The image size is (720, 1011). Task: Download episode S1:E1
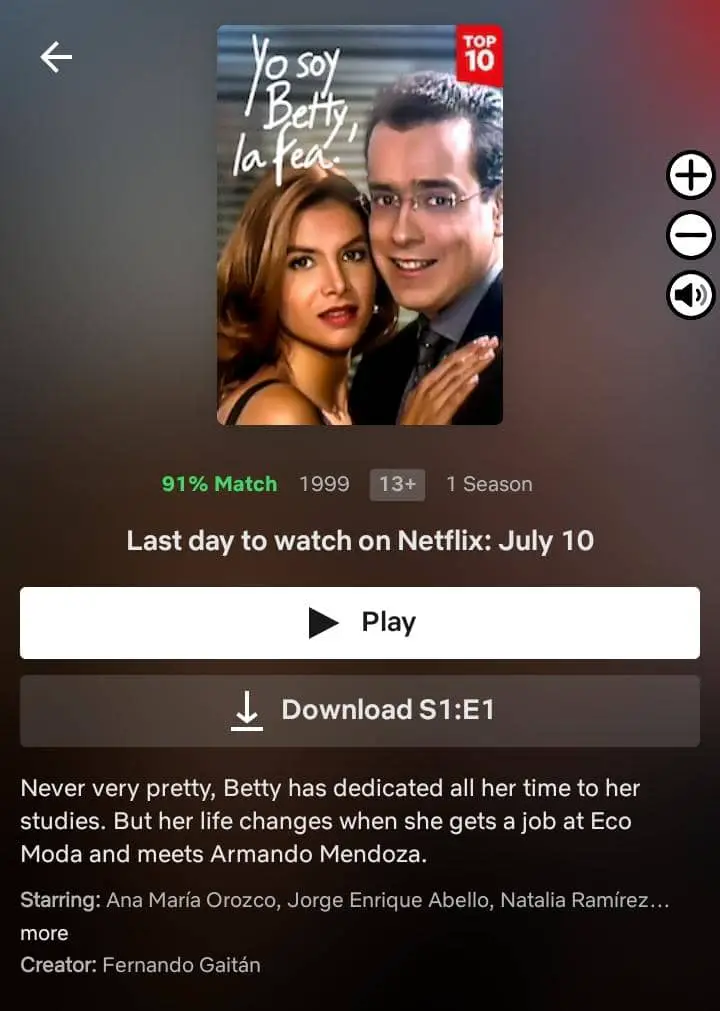360,710
